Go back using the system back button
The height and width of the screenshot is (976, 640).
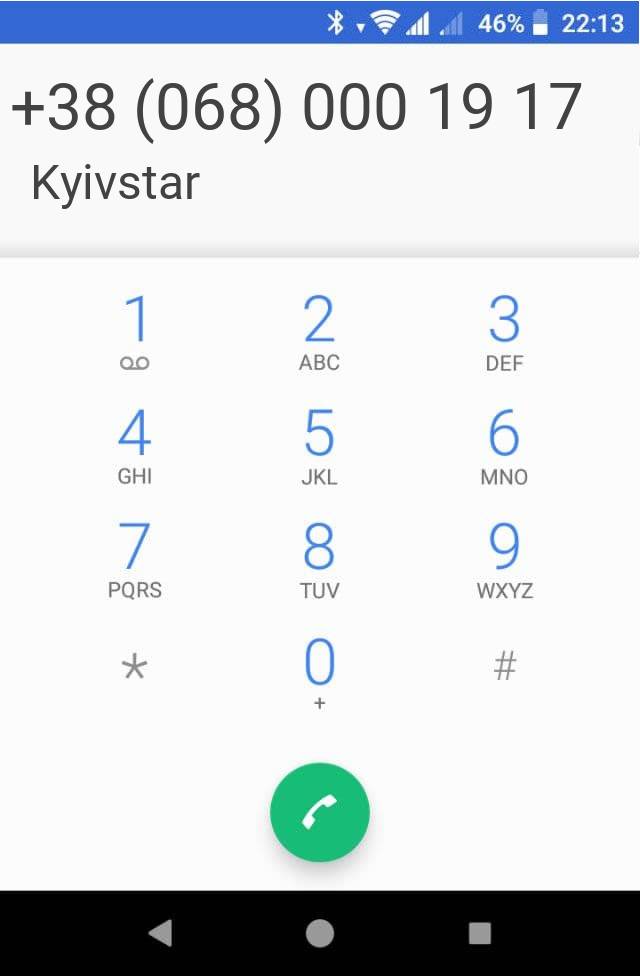(x=160, y=933)
